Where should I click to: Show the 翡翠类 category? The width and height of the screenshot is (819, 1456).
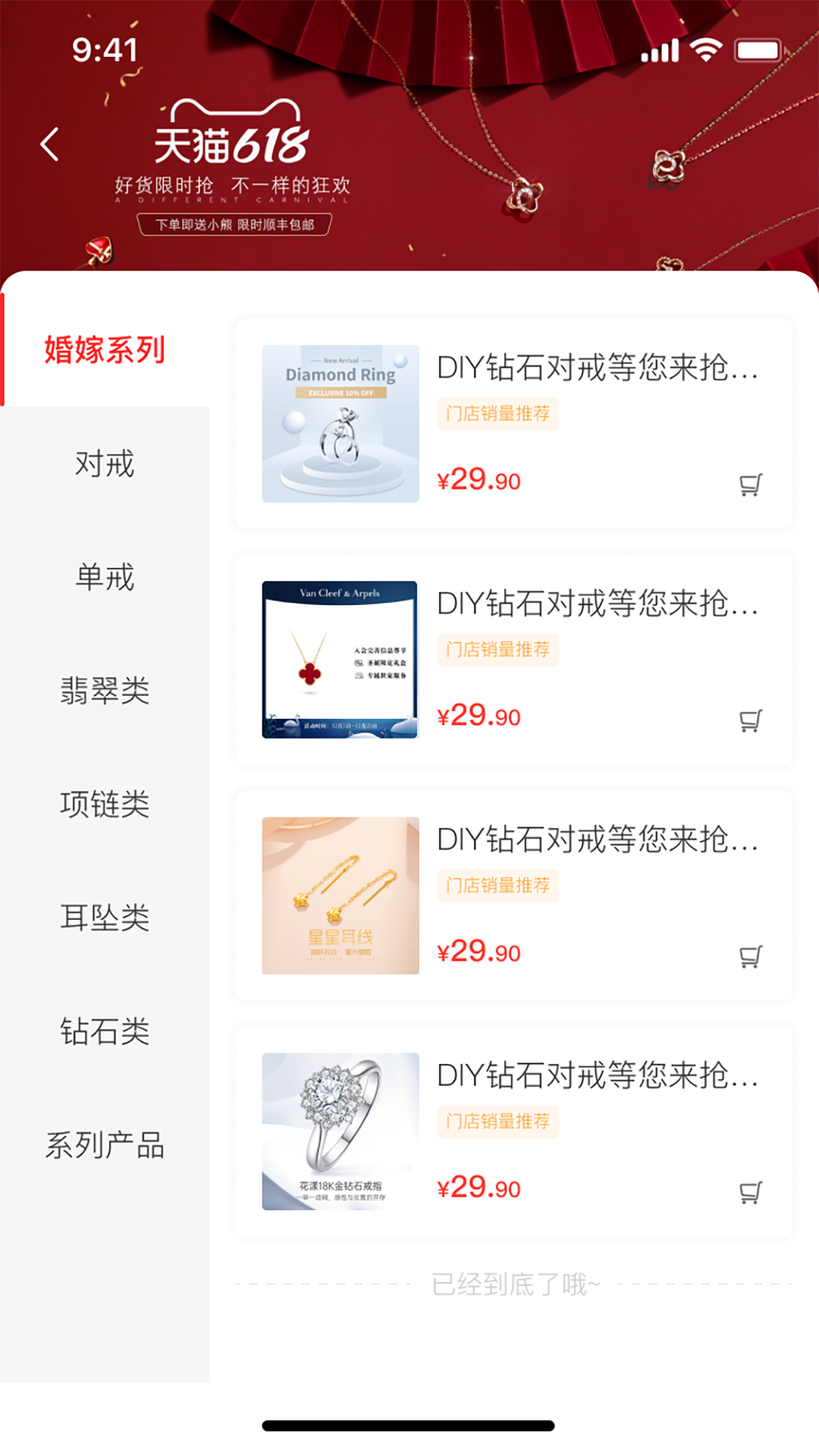click(105, 691)
